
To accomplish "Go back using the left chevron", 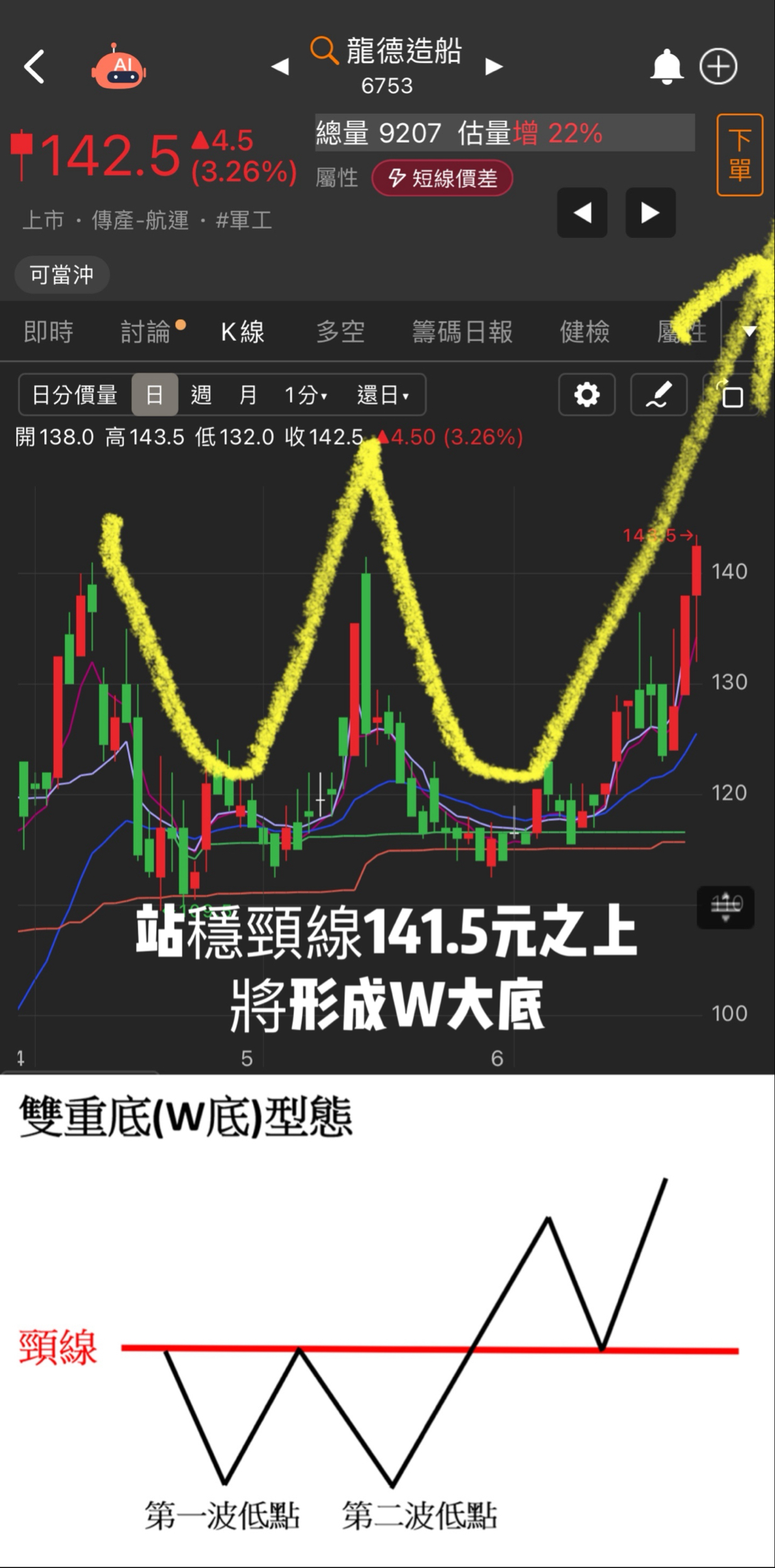I will tap(35, 66).
